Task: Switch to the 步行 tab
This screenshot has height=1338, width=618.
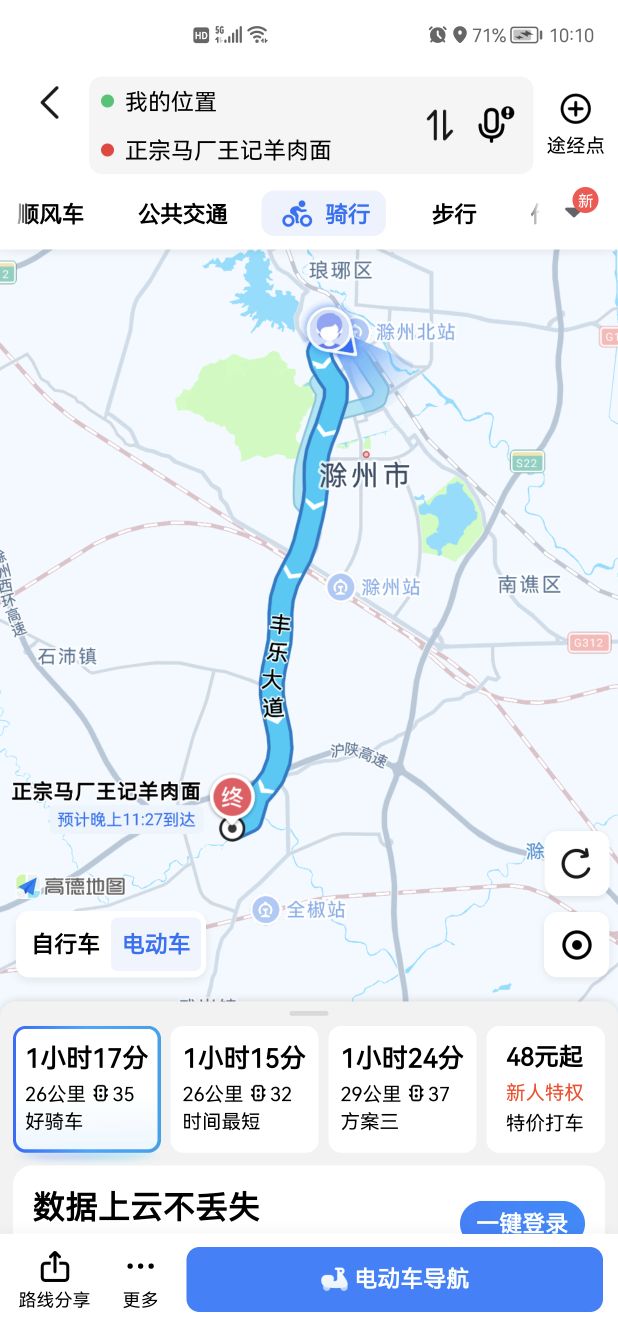Action: click(x=454, y=213)
